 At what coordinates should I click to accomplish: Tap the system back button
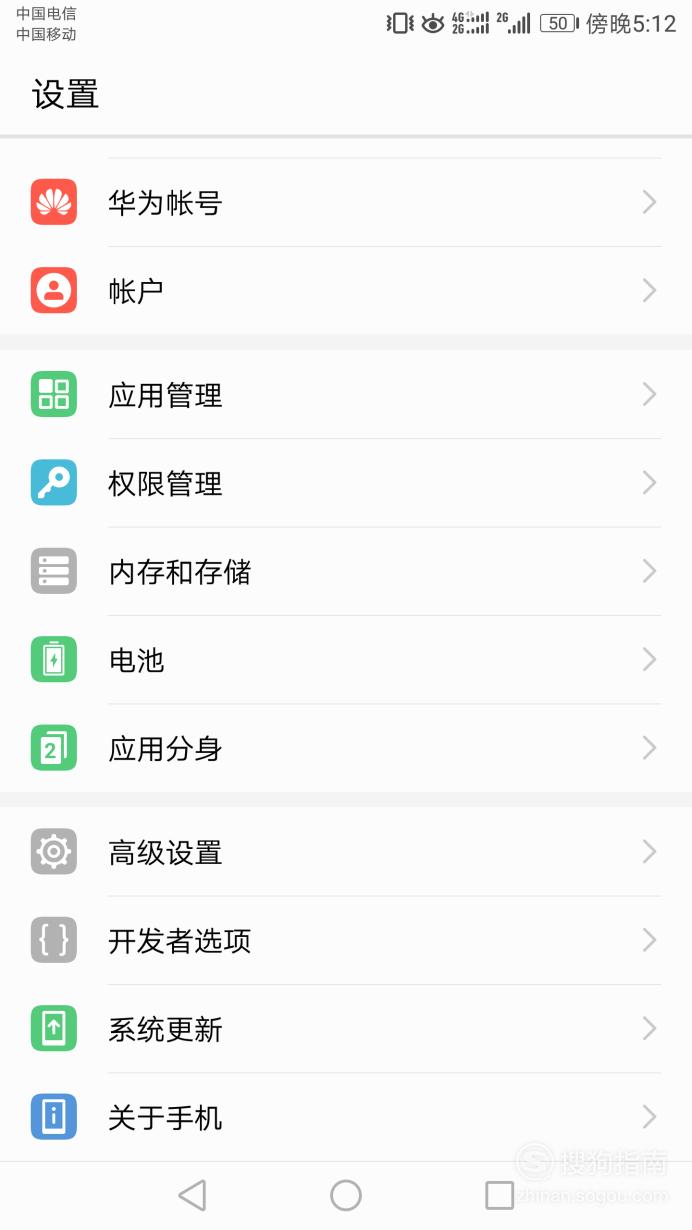pyautogui.click(x=192, y=1195)
